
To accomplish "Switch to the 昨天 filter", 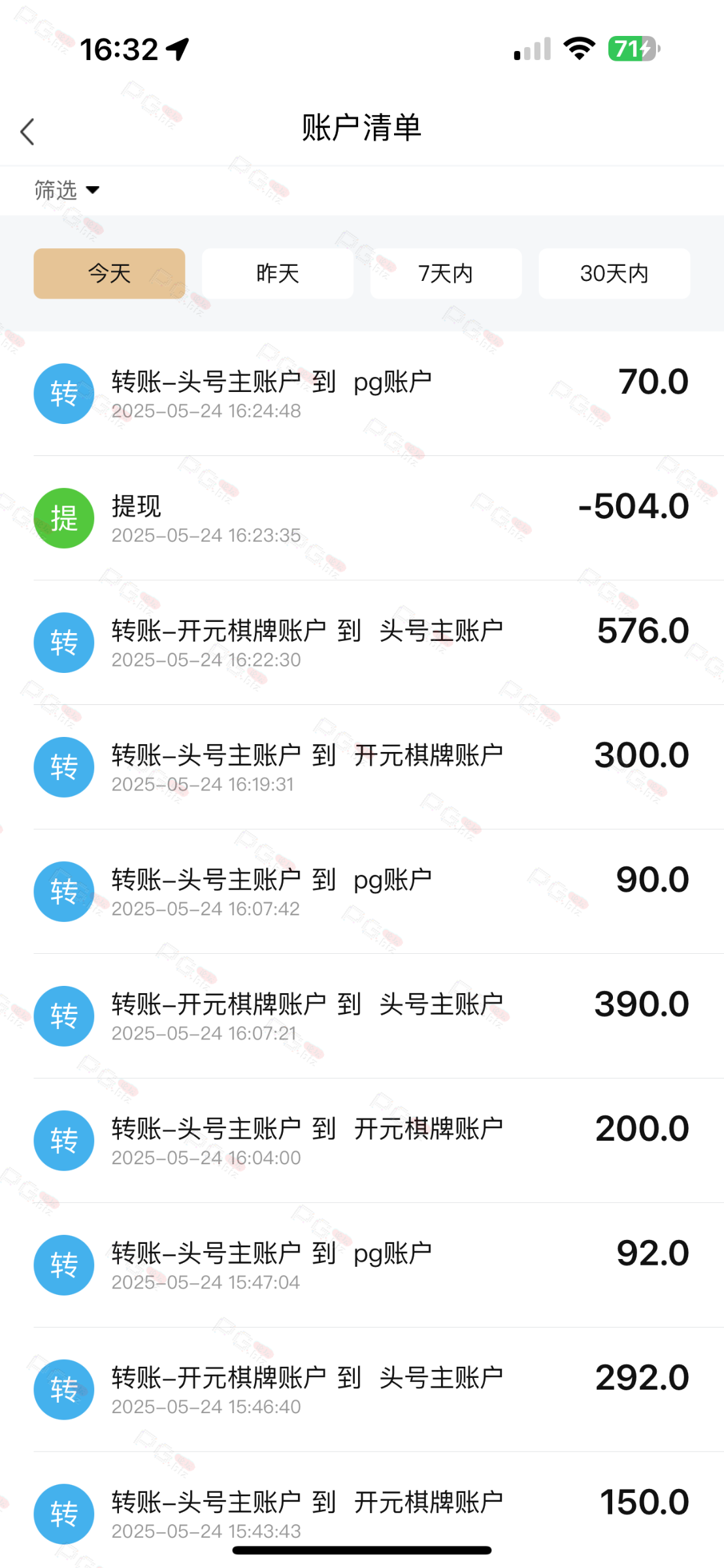I will click(x=278, y=273).
